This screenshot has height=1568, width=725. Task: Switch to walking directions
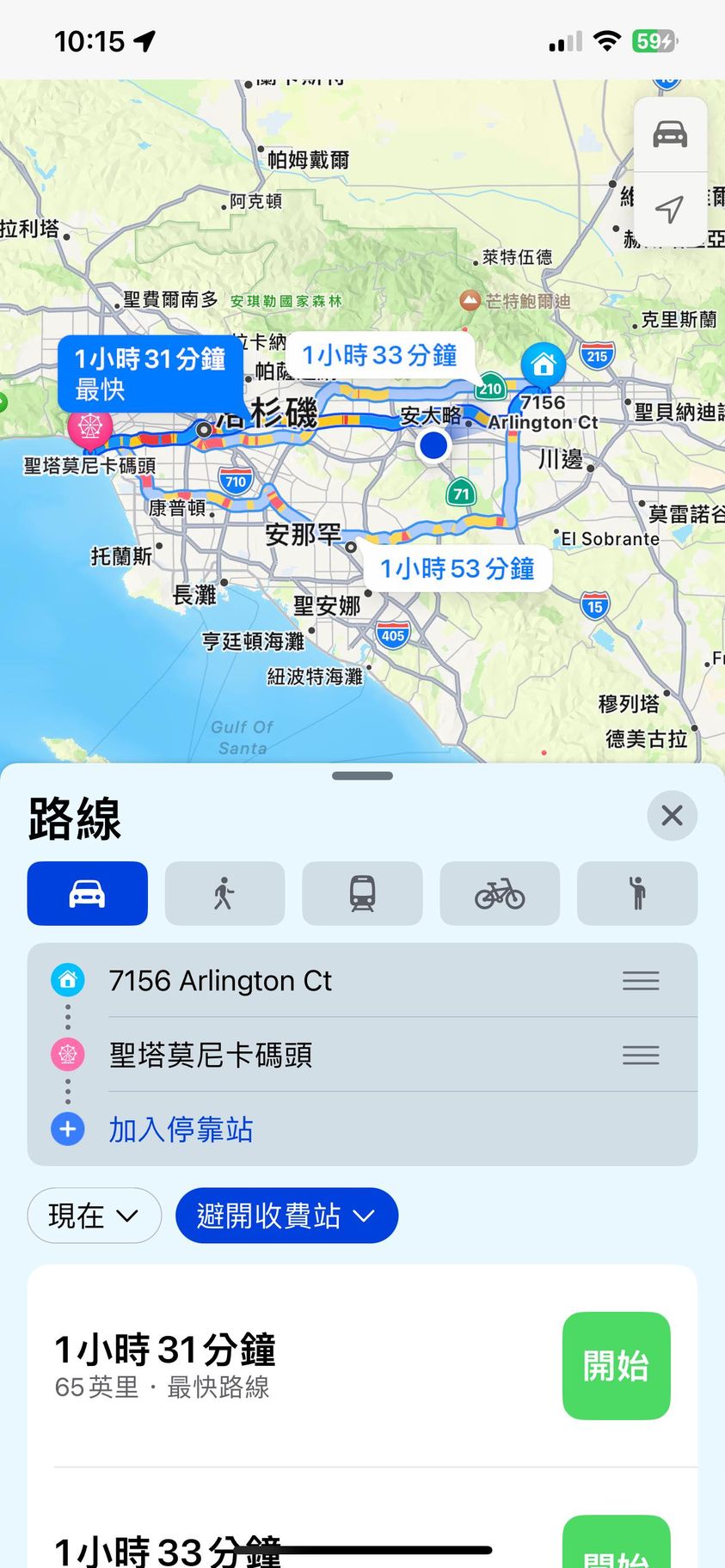224,893
